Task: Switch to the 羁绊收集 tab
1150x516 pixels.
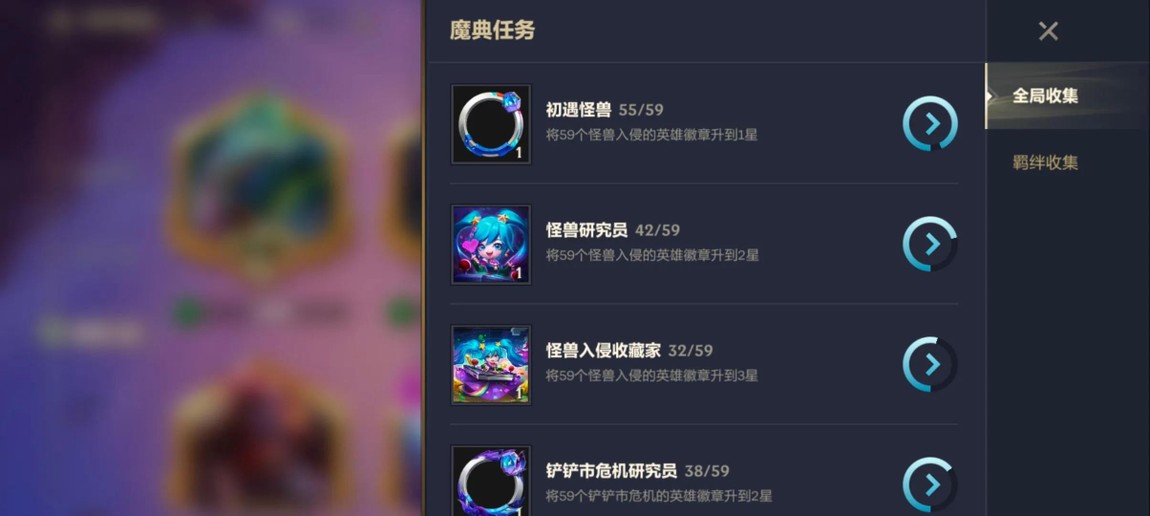Action: (1045, 162)
